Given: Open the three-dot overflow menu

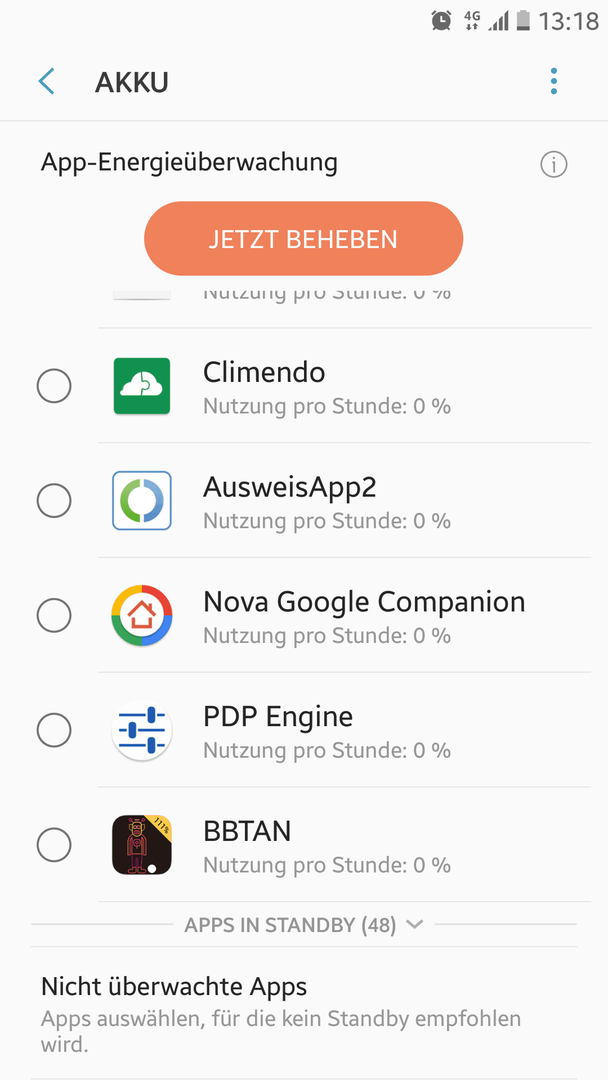Looking at the screenshot, I should coord(554,82).
